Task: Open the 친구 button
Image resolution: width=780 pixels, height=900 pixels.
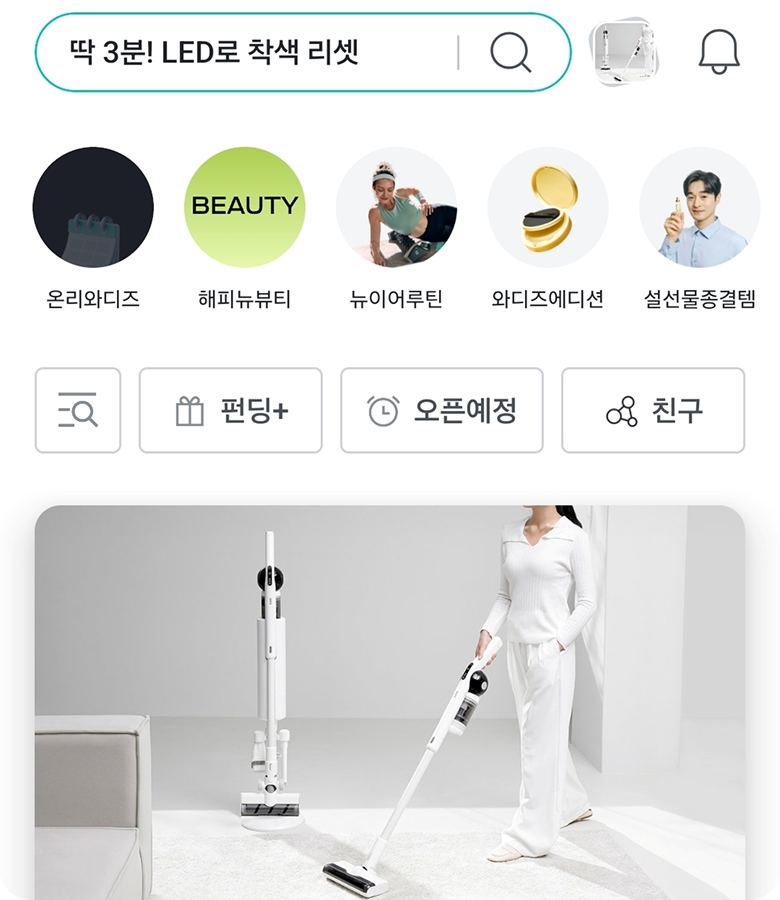Action: (653, 410)
